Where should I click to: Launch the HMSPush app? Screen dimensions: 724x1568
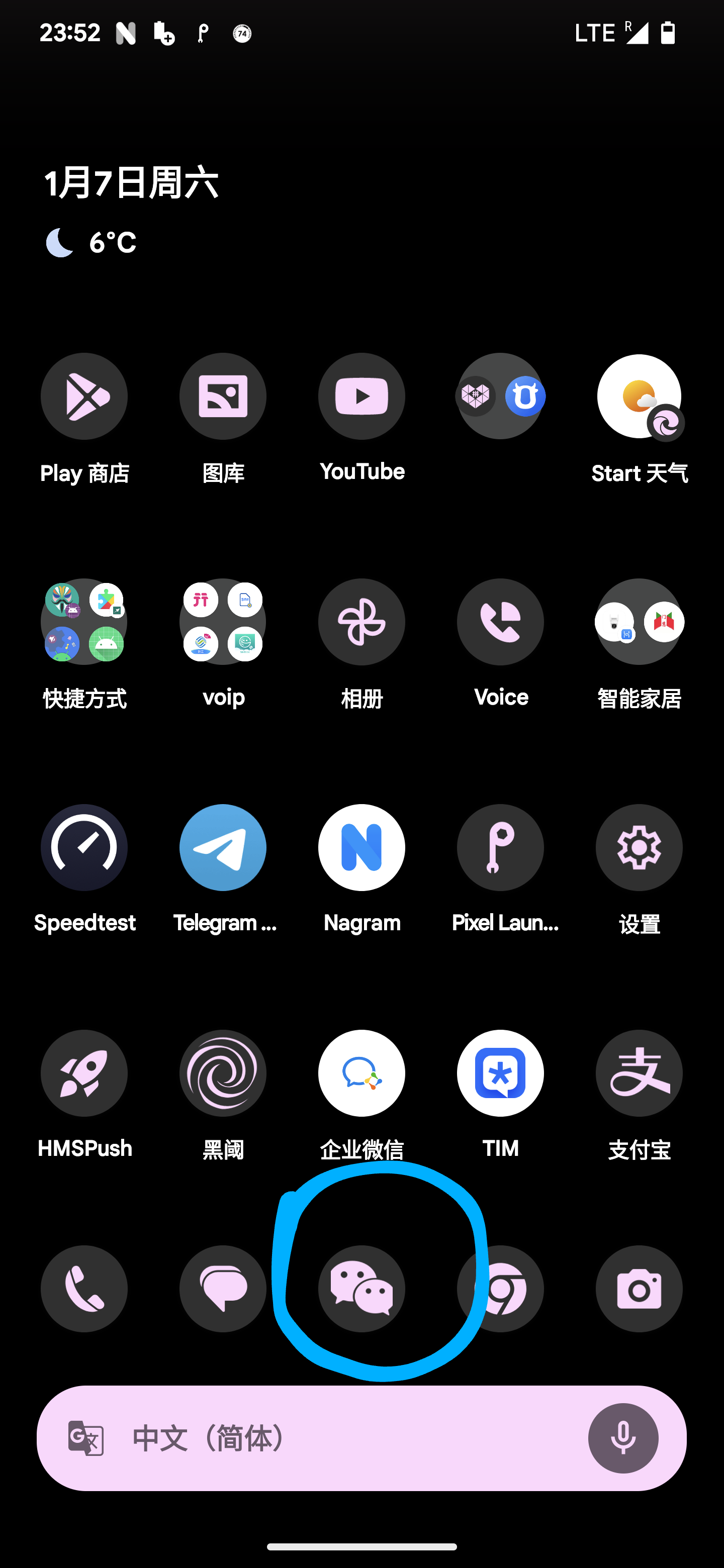click(x=84, y=1073)
